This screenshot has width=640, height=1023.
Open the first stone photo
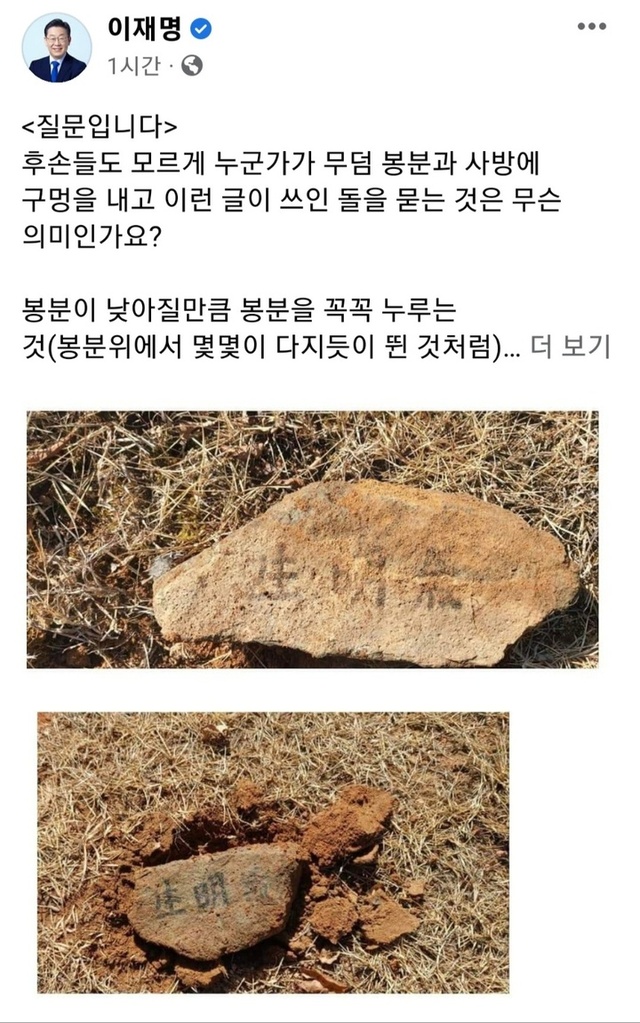(312, 539)
